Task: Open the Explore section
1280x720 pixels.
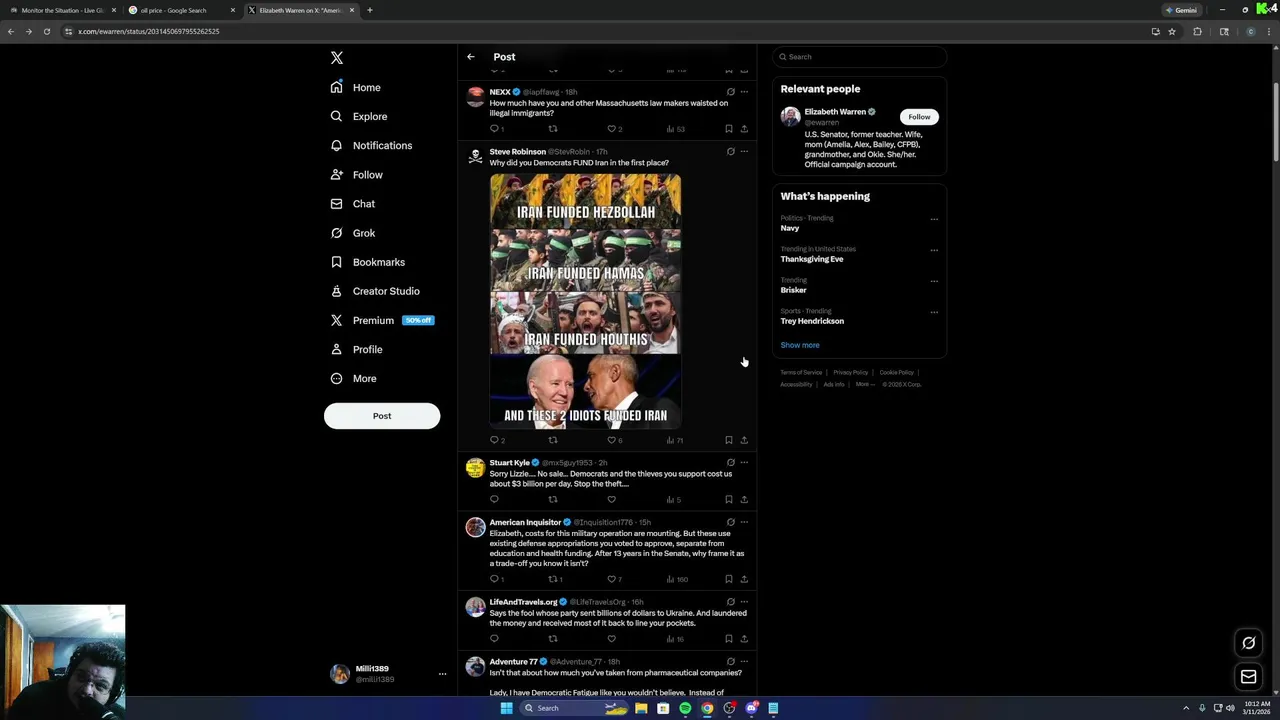Action: 369,117
